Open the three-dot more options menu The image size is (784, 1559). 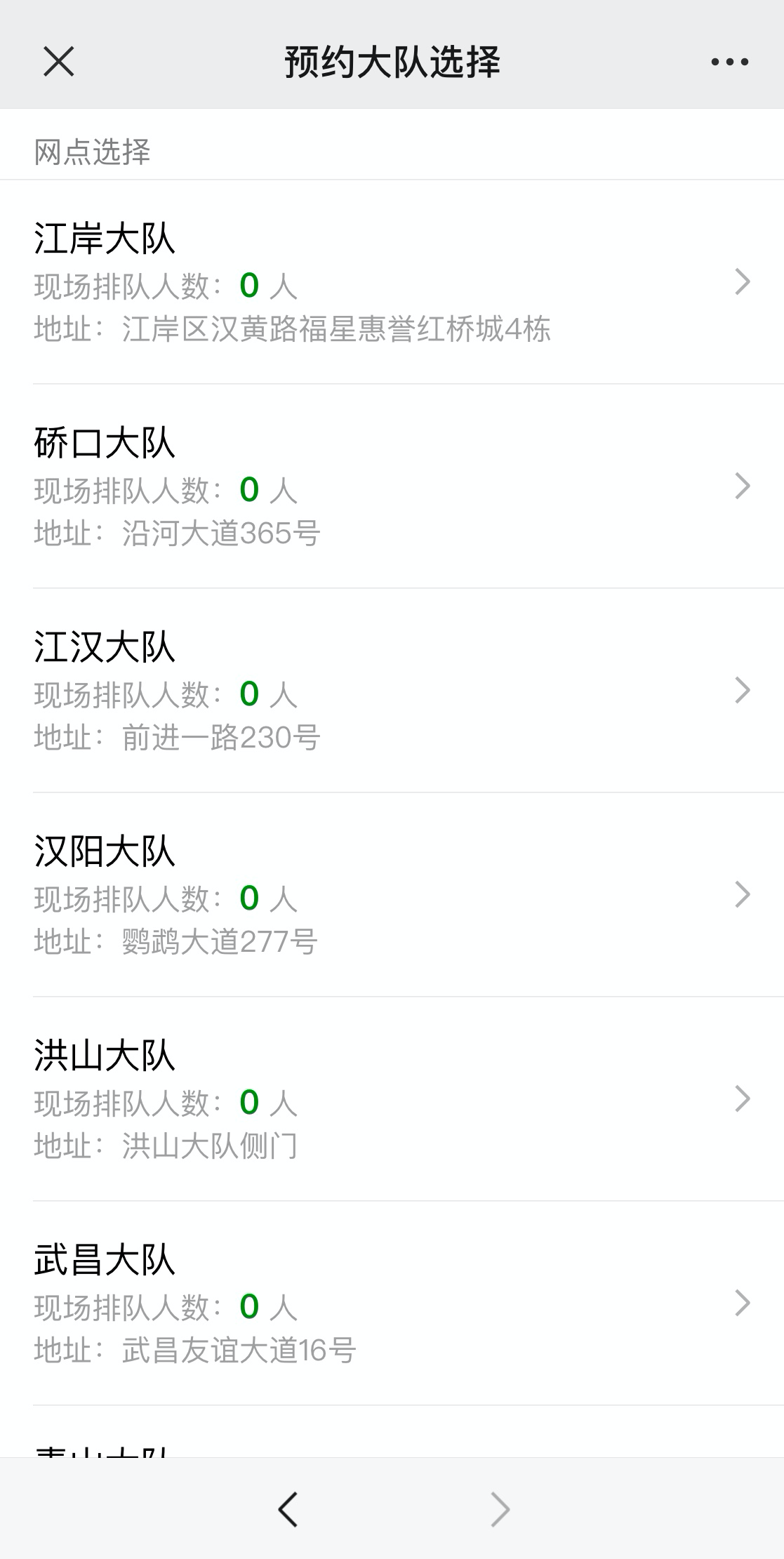click(x=729, y=62)
